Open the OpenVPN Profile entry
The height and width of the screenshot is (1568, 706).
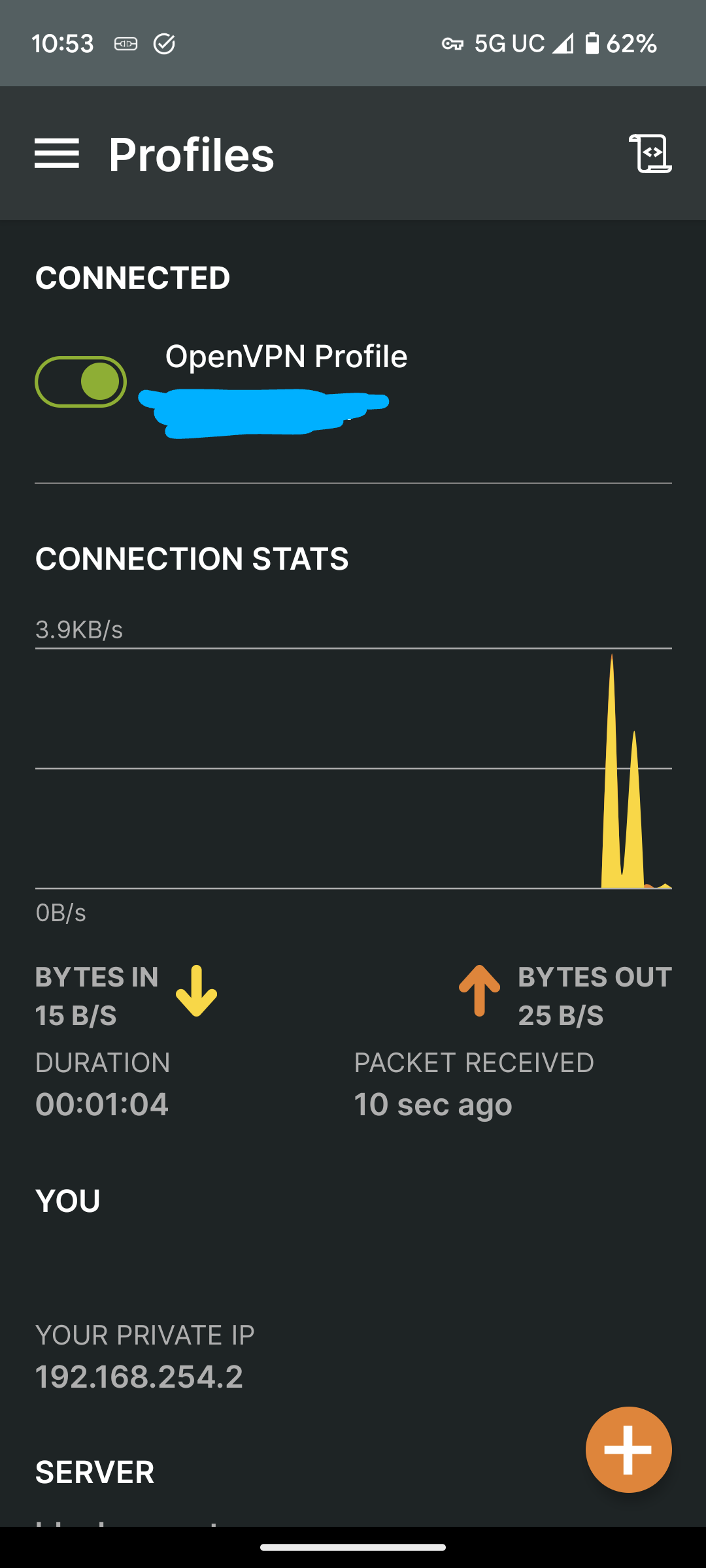[x=286, y=357]
